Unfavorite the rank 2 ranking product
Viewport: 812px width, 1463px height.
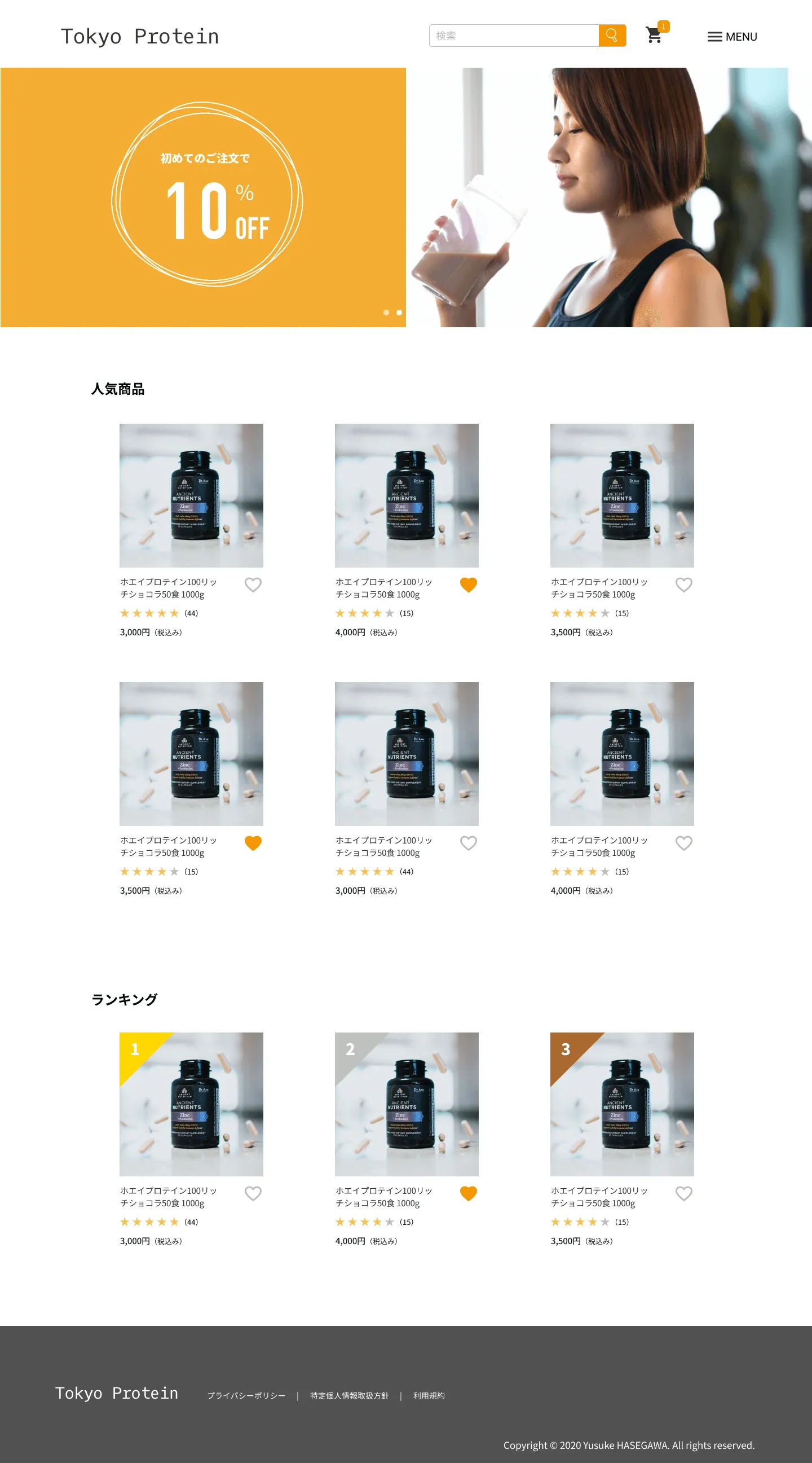[468, 1193]
